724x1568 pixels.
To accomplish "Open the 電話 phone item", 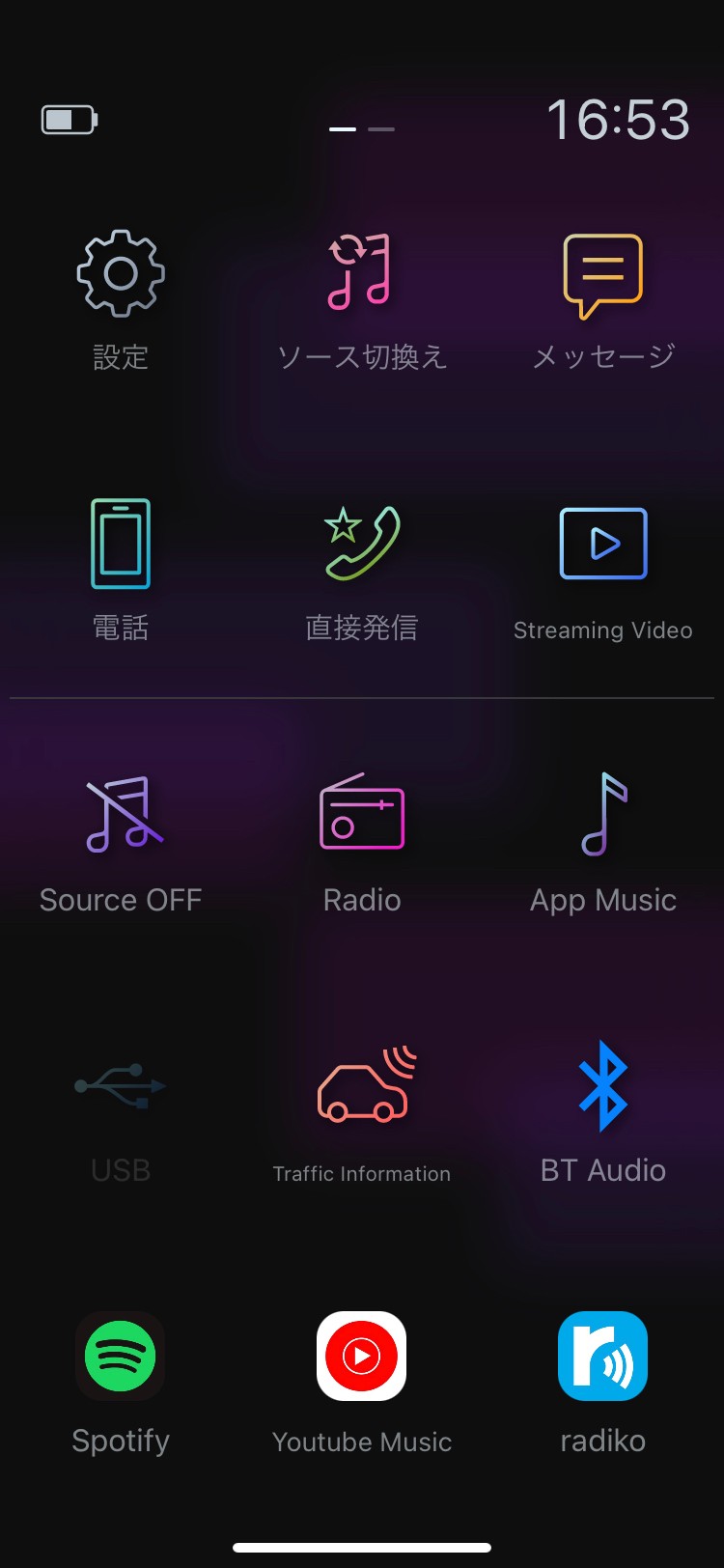I will point(121,544).
